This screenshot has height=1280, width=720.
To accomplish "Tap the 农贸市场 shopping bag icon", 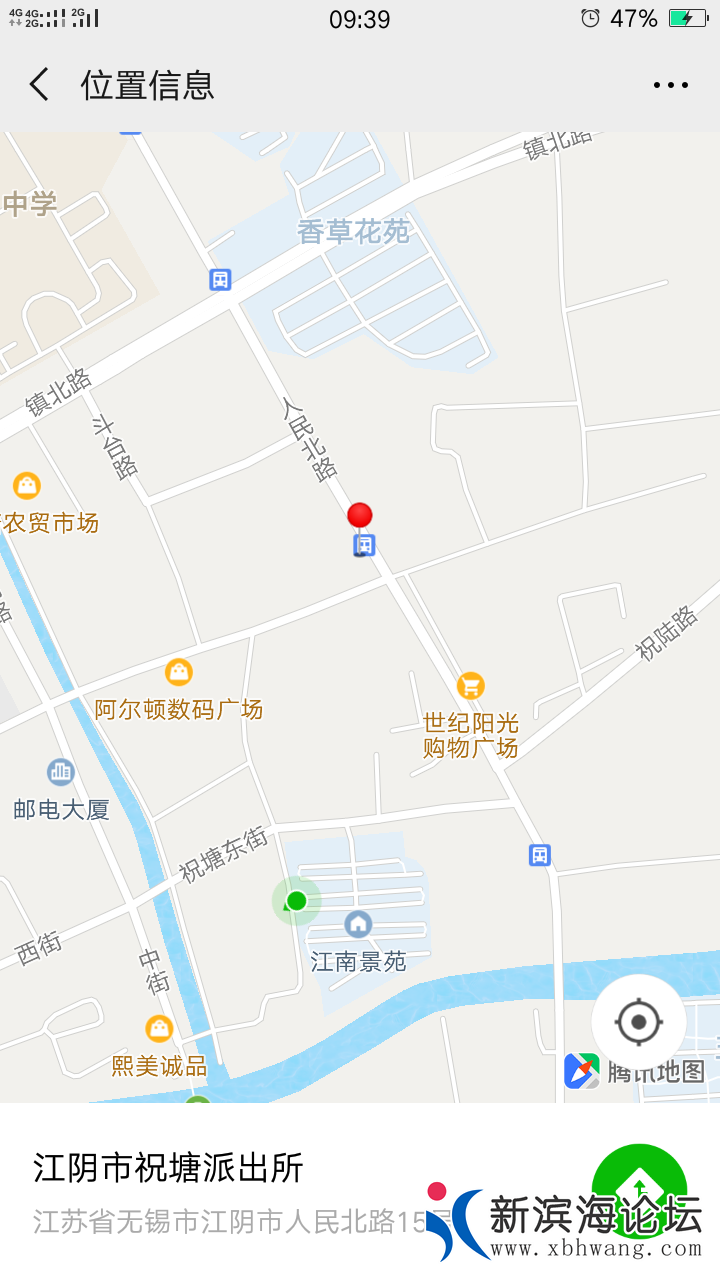I will coord(28,486).
